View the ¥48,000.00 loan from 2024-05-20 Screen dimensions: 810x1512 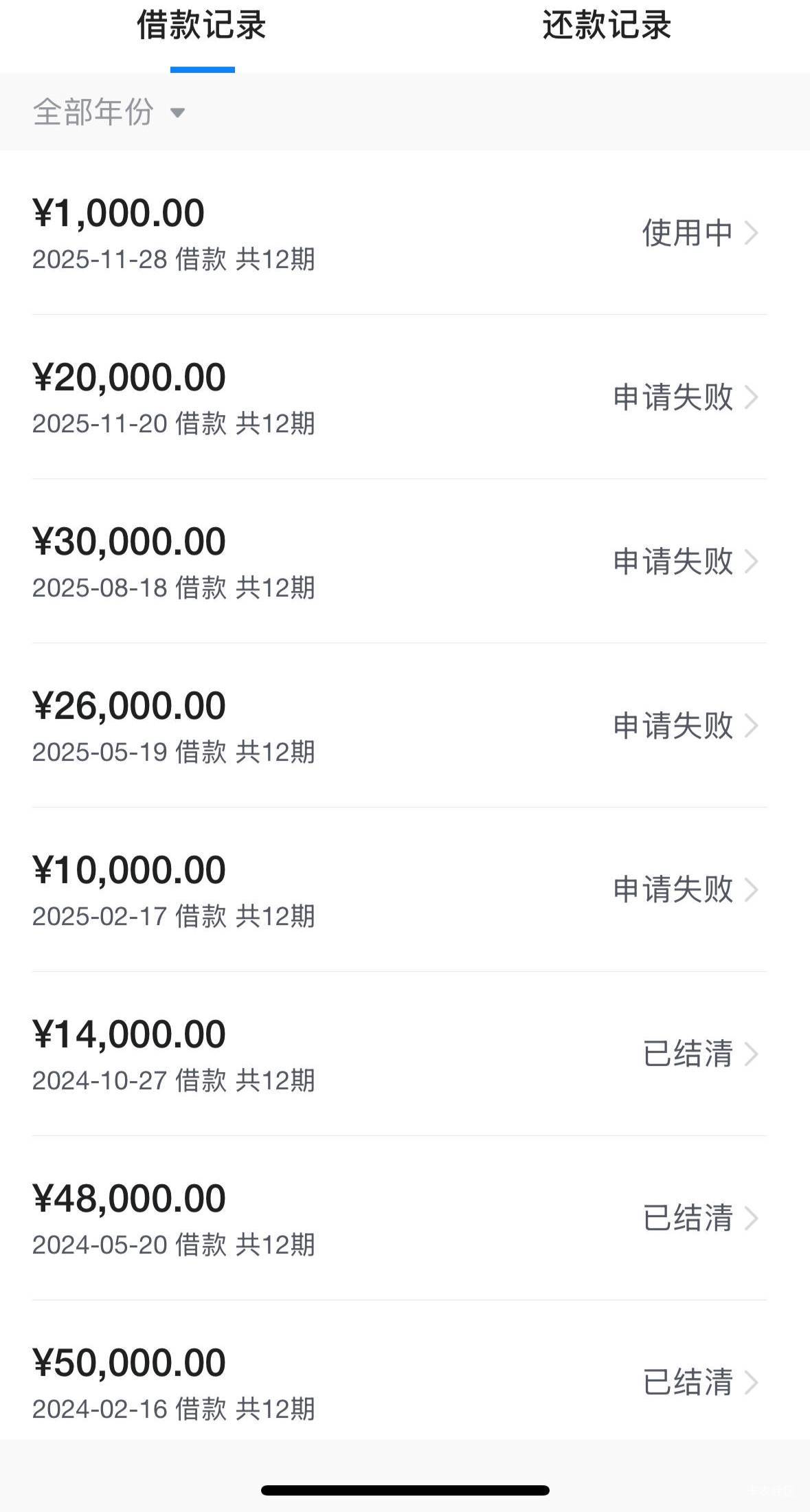[x=398, y=1219]
